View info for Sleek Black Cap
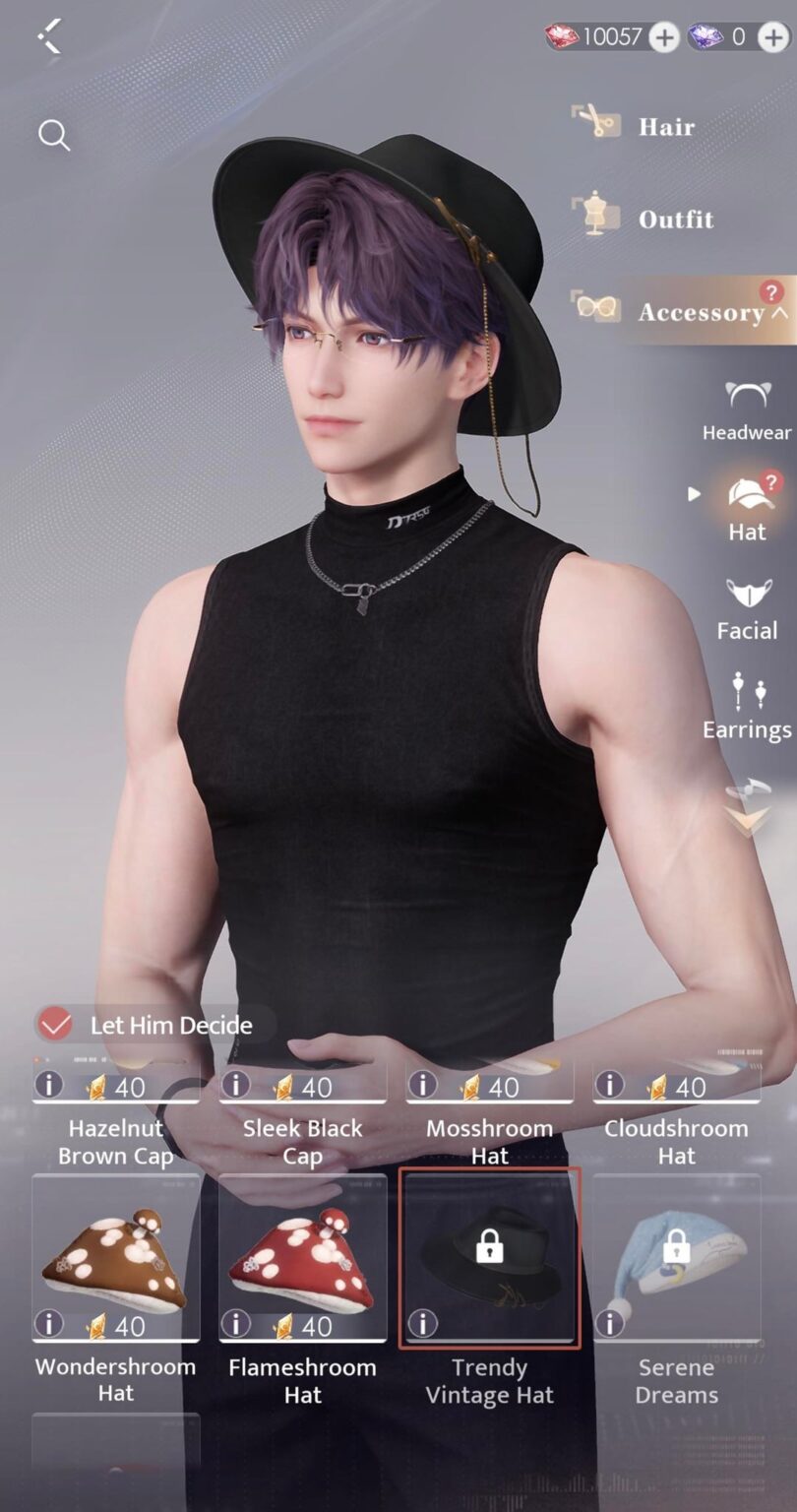This screenshot has height=1512, width=797. [235, 1085]
